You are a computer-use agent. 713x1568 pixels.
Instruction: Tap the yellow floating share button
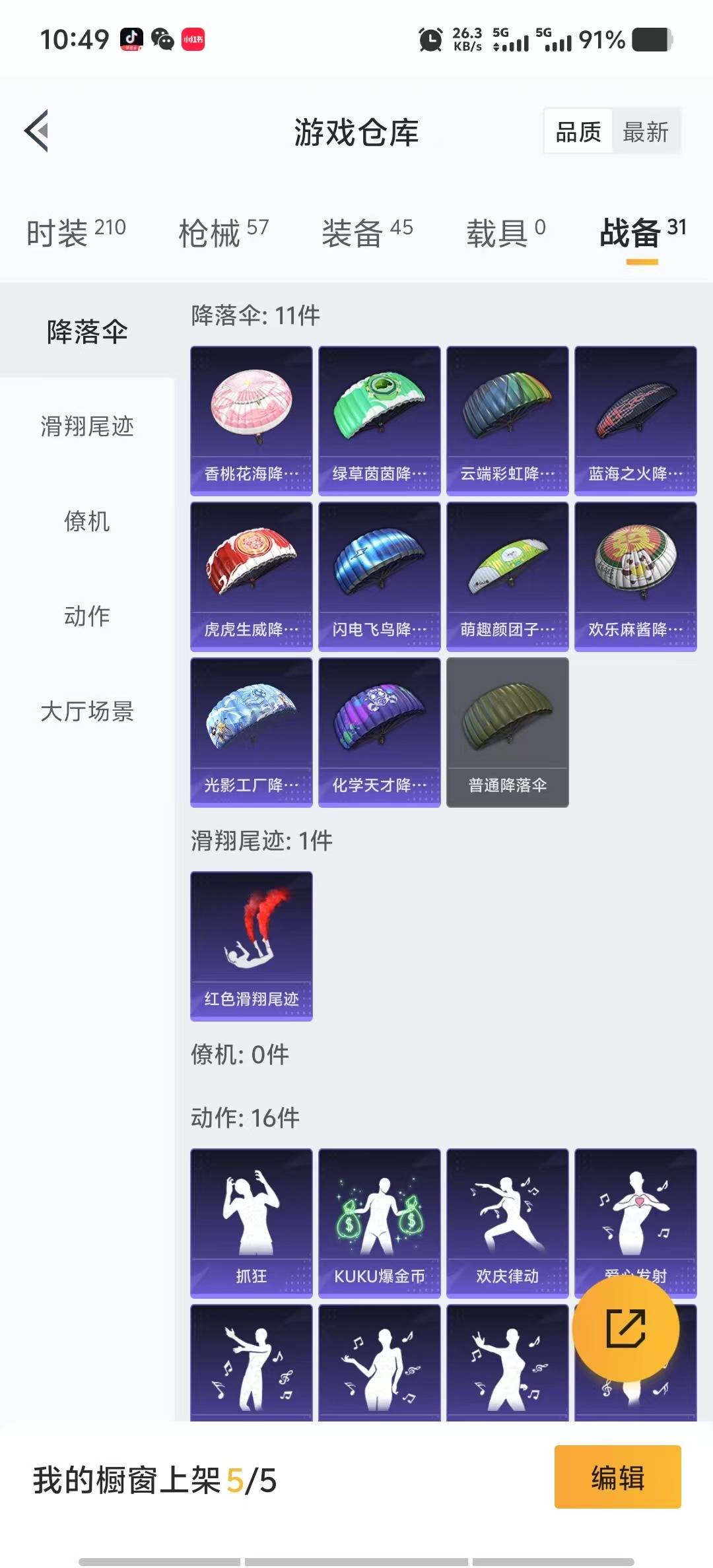(x=625, y=1328)
